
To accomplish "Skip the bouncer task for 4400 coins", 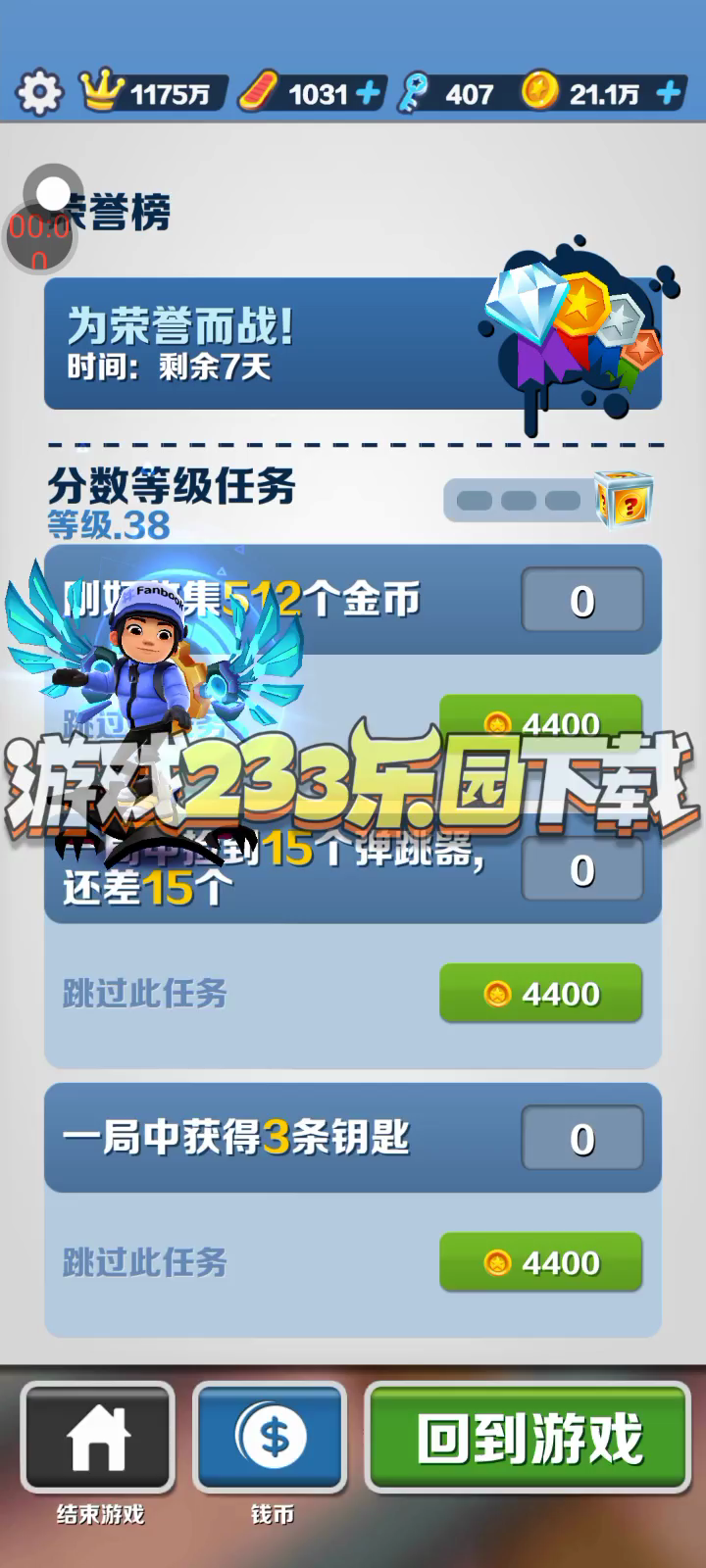I will [540, 994].
